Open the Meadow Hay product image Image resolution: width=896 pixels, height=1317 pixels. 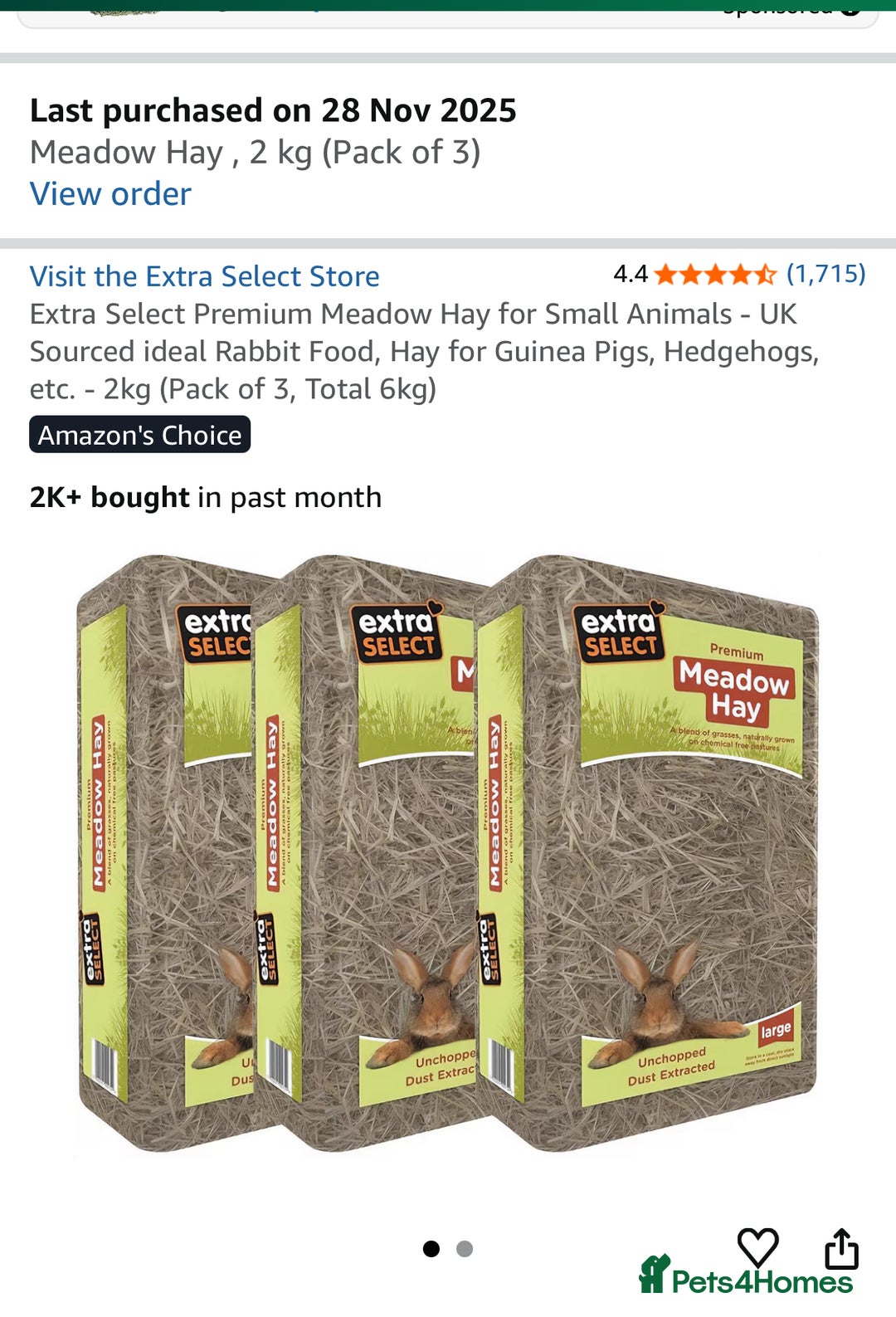[448, 855]
